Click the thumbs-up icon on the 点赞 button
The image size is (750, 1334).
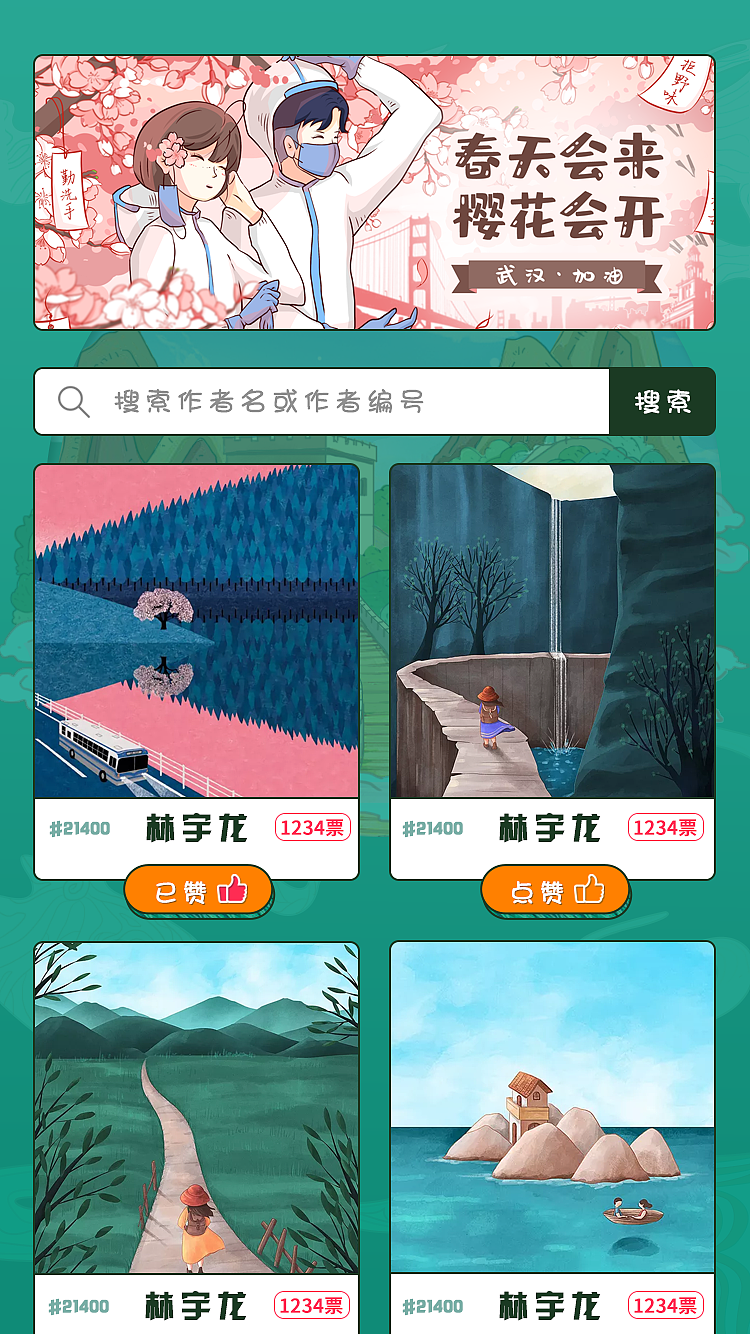(x=589, y=888)
